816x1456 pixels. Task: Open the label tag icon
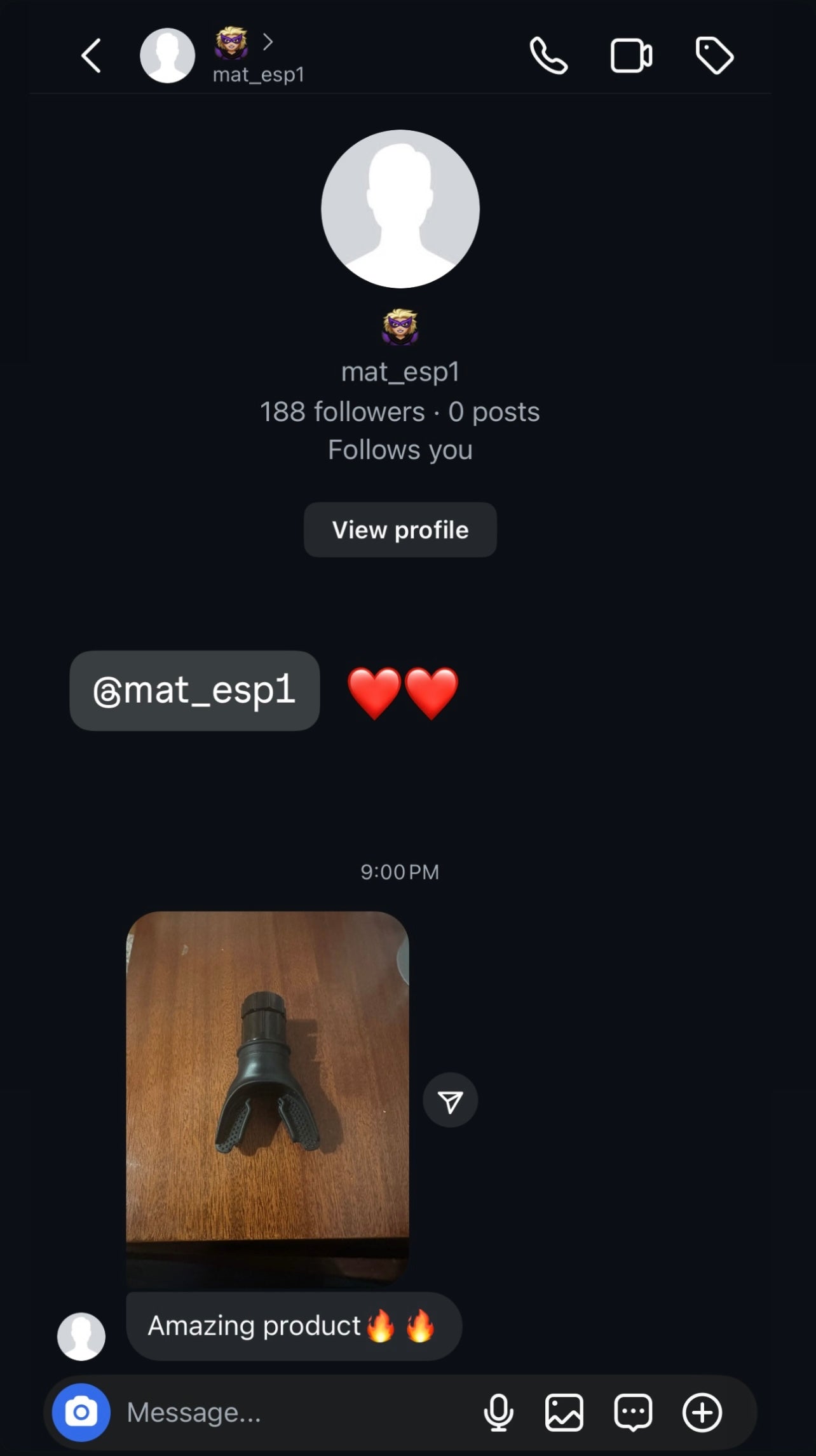714,56
